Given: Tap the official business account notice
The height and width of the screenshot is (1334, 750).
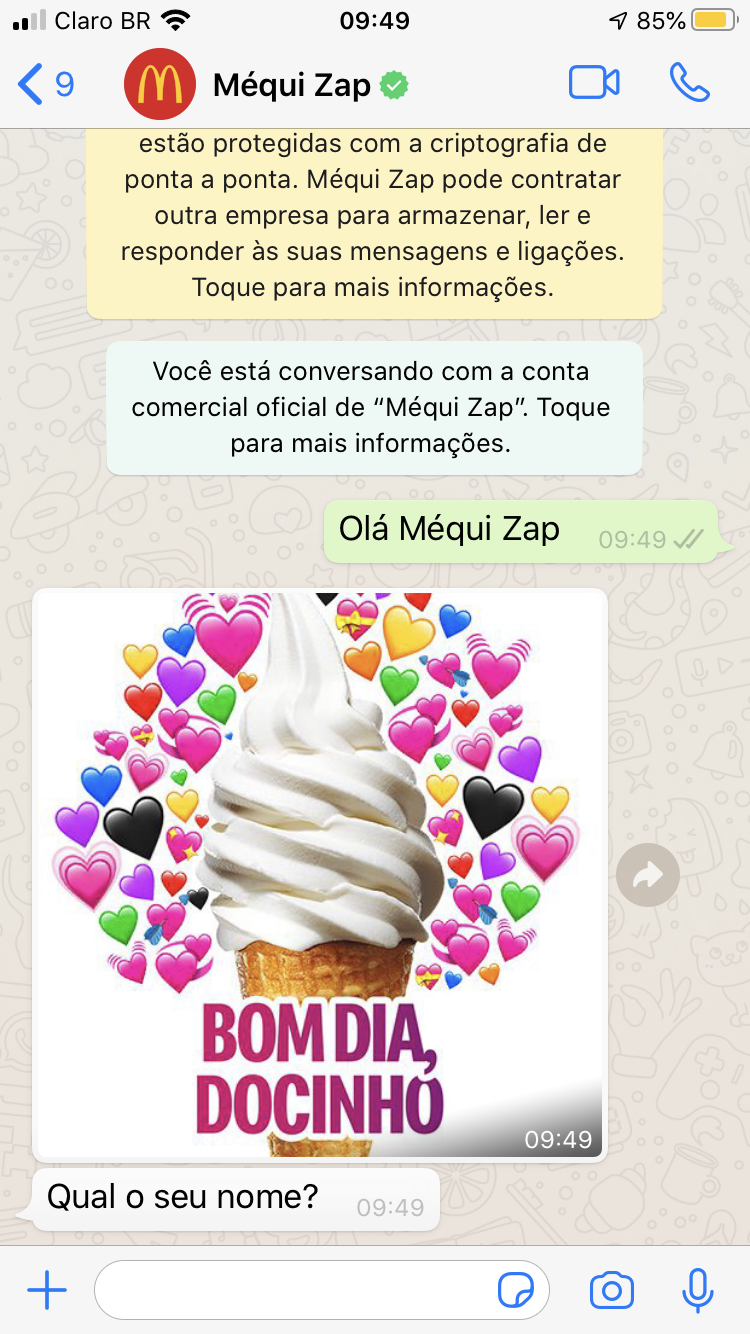Looking at the screenshot, I should (373, 408).
